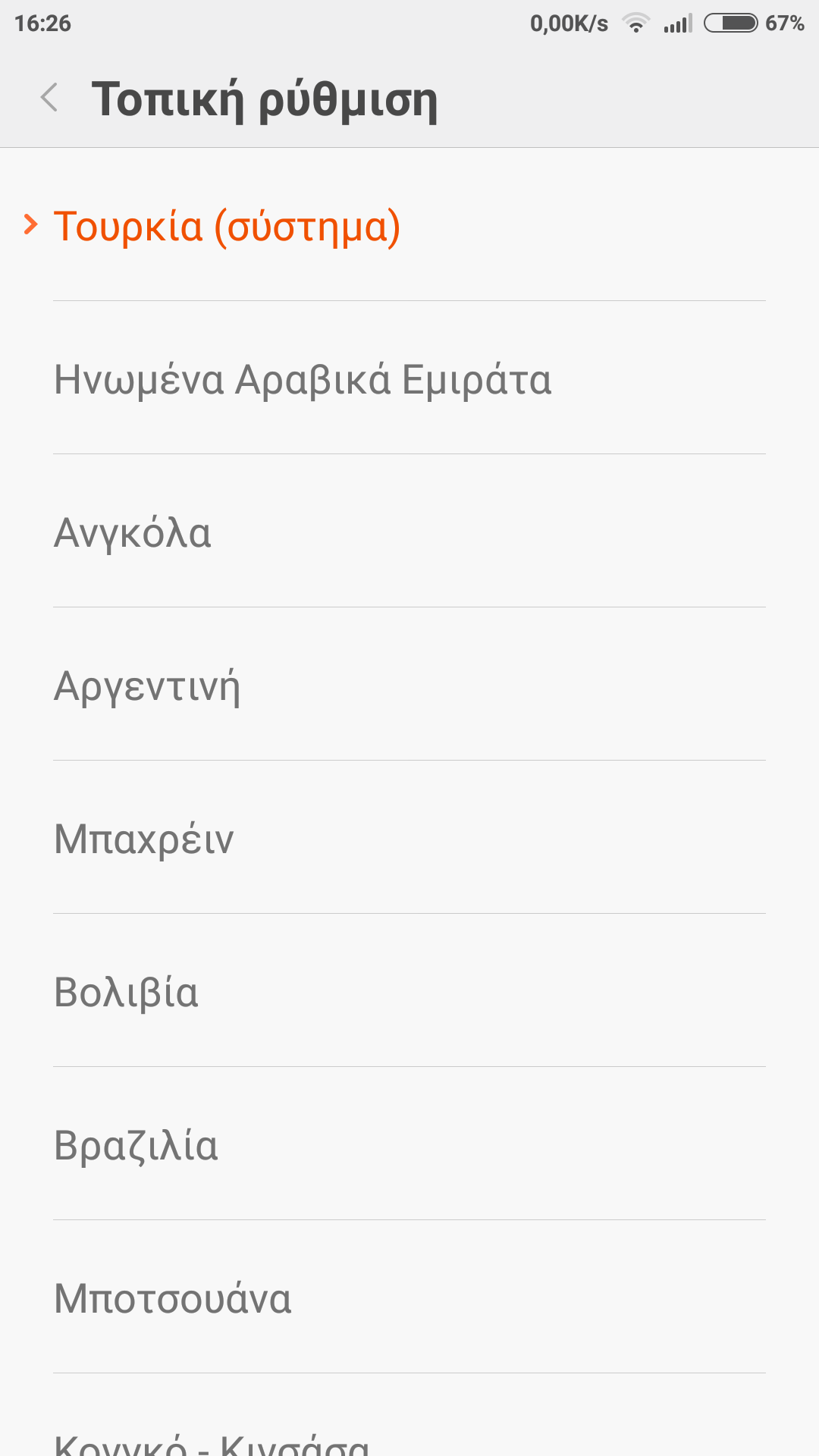Image resolution: width=819 pixels, height=1456 pixels.
Task: Pick Κονγκό - Κινσάσα as region
Action: pos(212,1441)
